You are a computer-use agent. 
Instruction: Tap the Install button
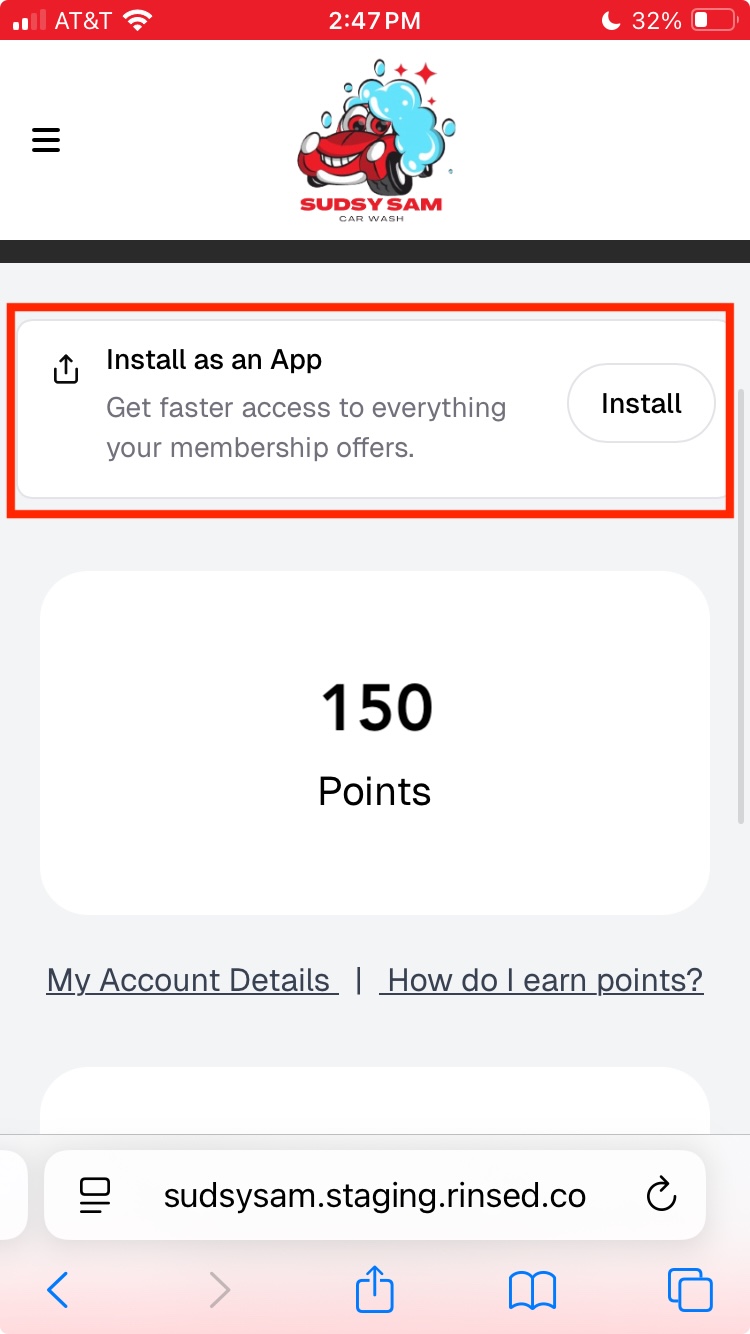[x=641, y=403]
